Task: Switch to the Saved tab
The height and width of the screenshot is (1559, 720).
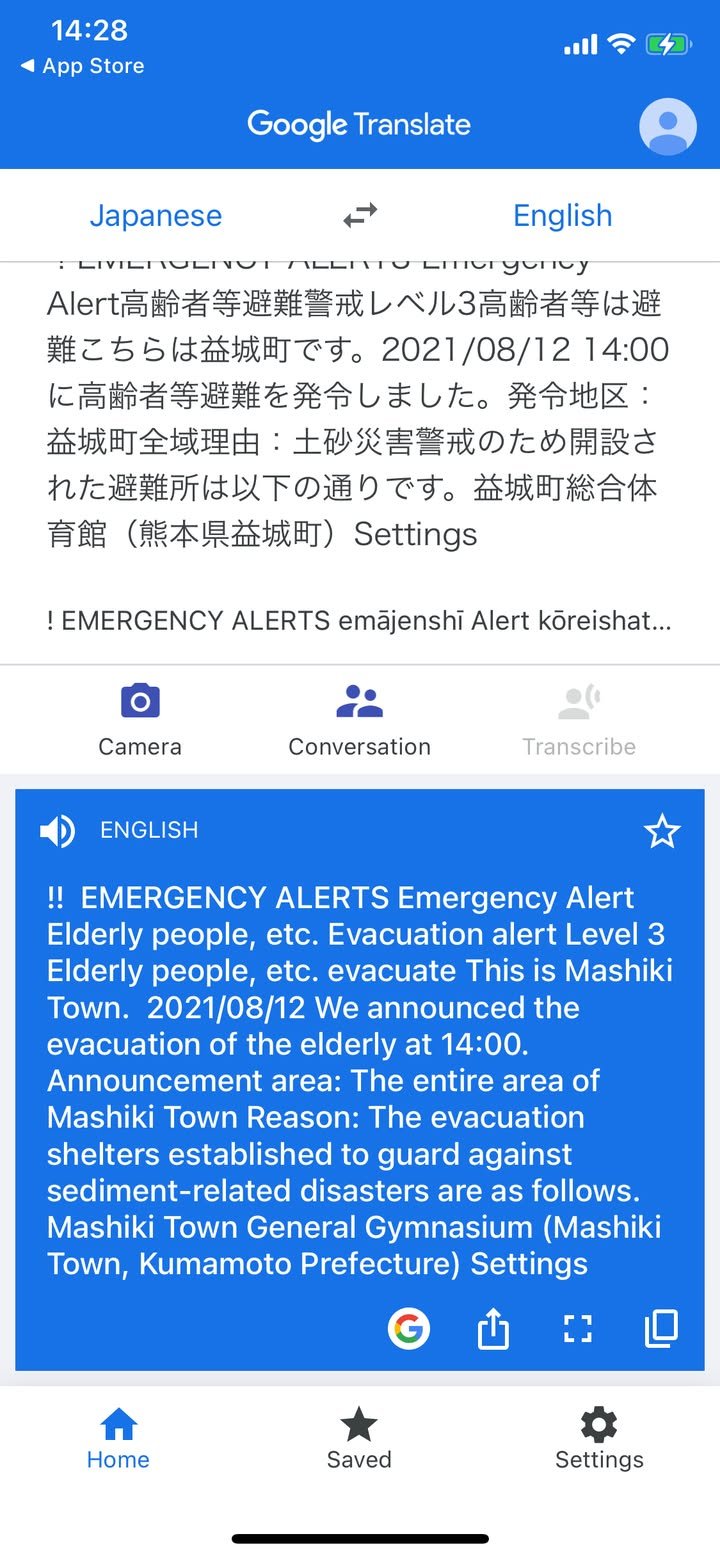Action: coord(359,1438)
